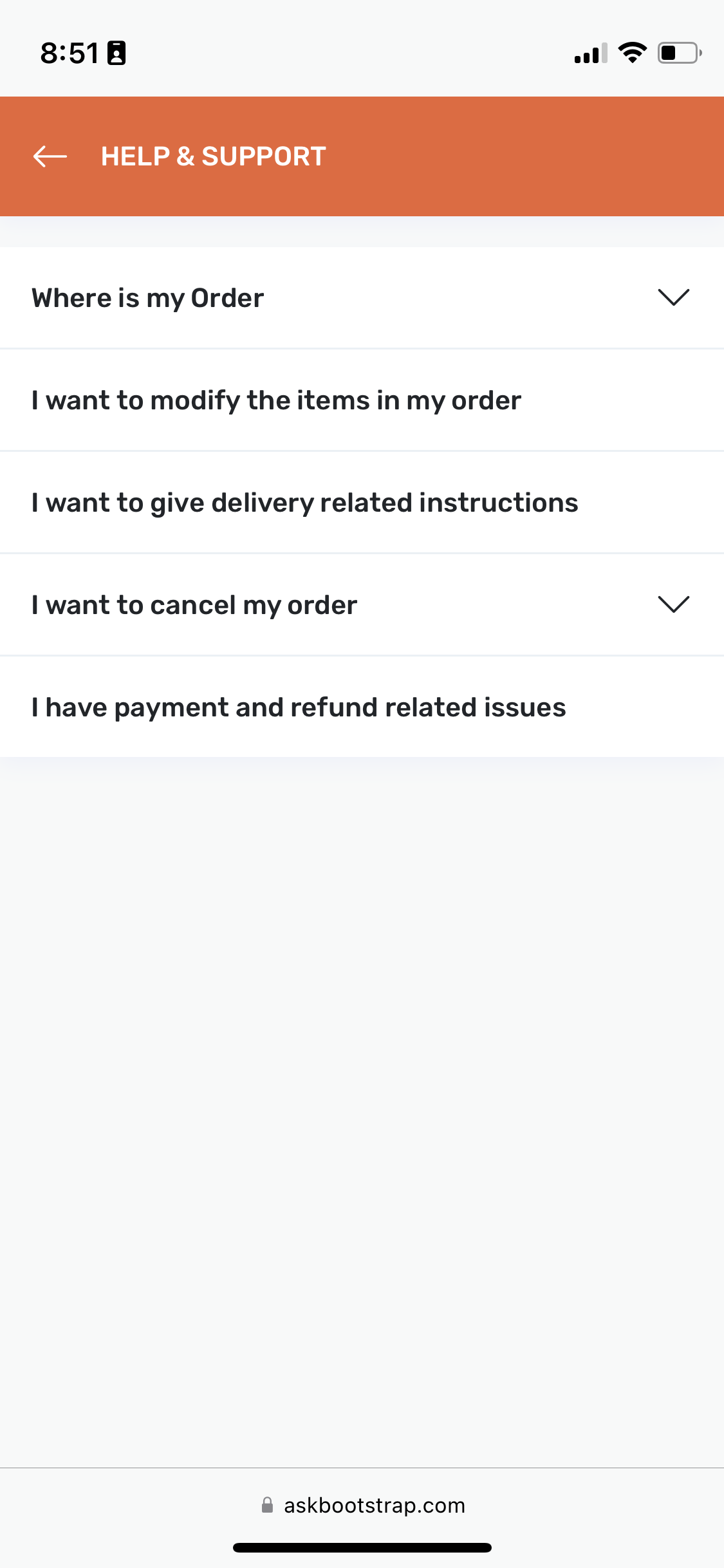Tap the askbootstrap.com address bar
724x1568 pixels.
[x=362, y=1506]
